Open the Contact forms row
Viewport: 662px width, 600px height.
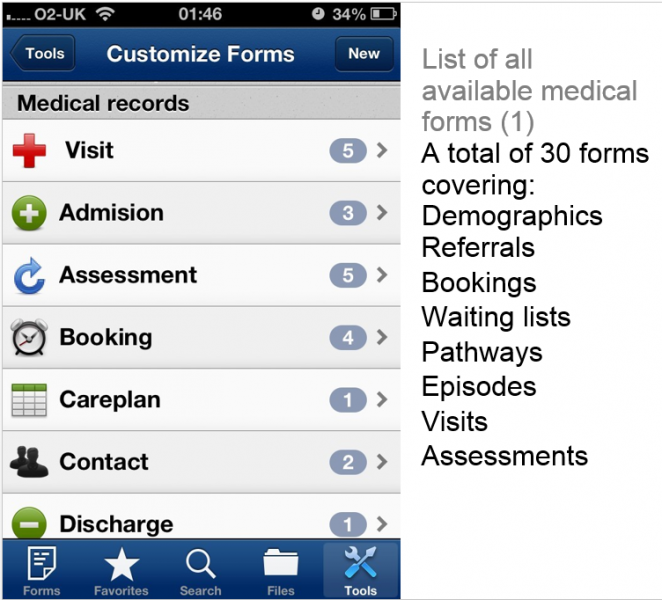(200, 462)
